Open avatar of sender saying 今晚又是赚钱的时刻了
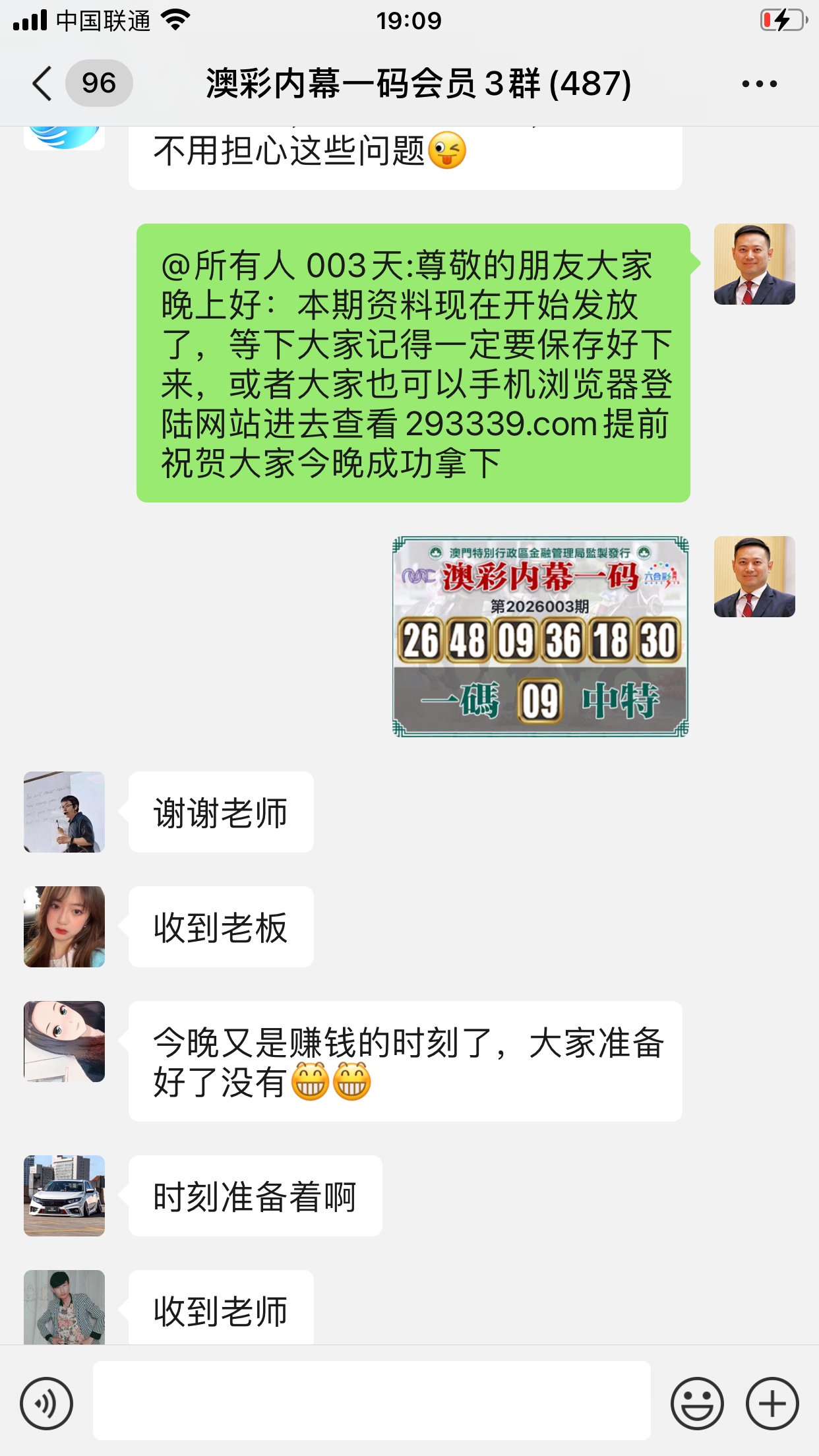 [x=64, y=1041]
